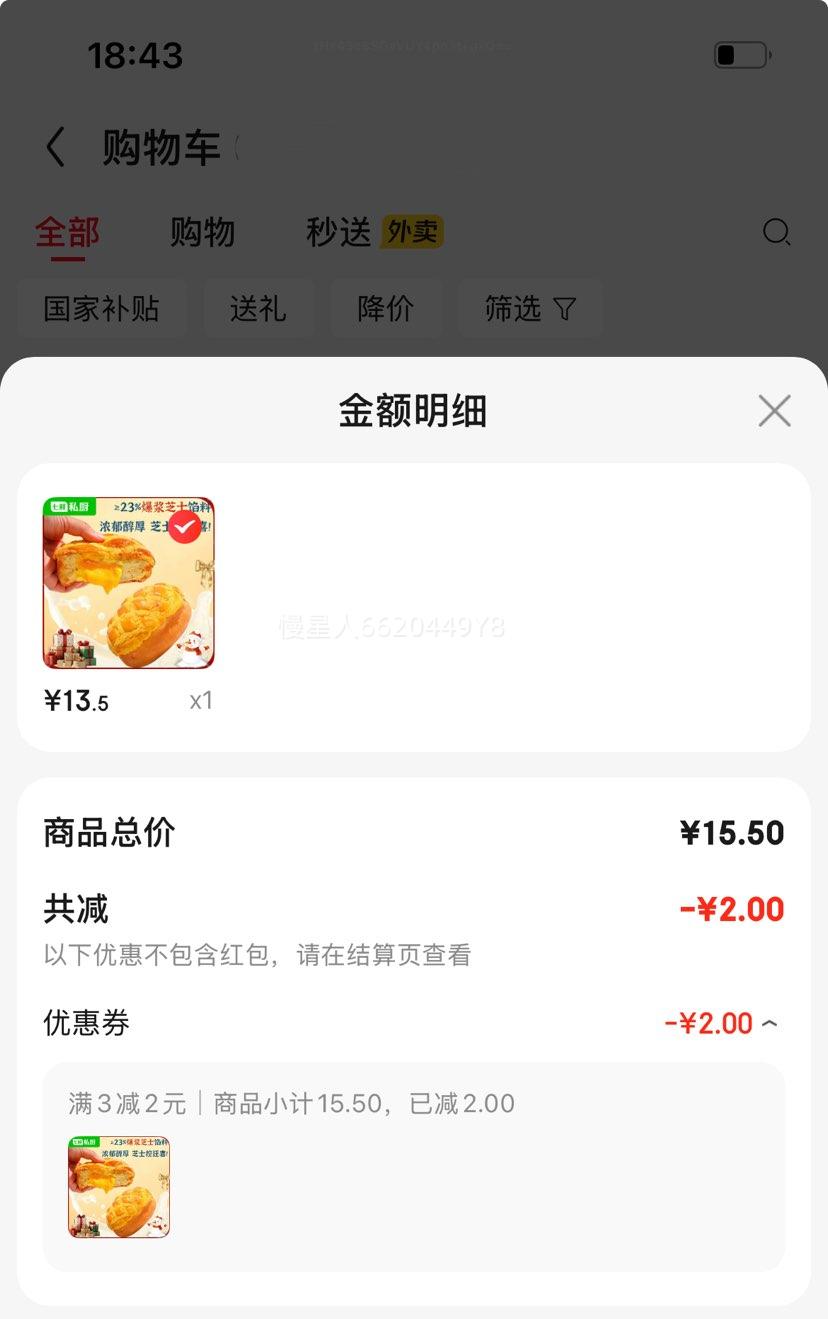The image size is (828, 1319).
Task: Close the 金额明细 popup
Action: (774, 410)
